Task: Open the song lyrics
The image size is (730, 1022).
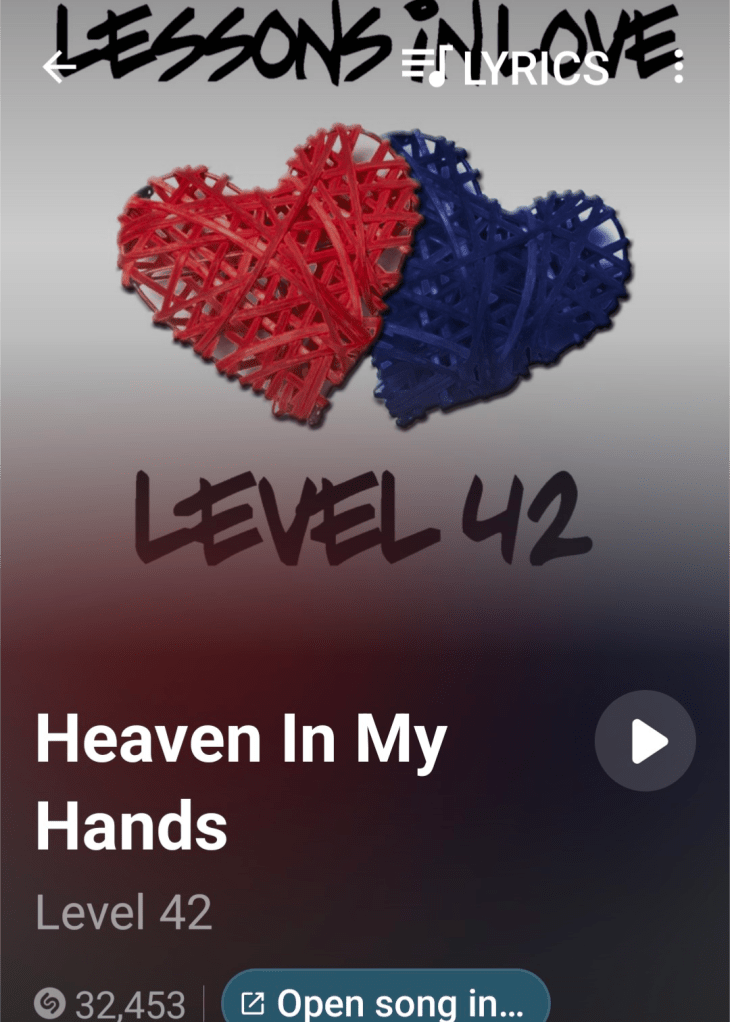Action: [506, 67]
